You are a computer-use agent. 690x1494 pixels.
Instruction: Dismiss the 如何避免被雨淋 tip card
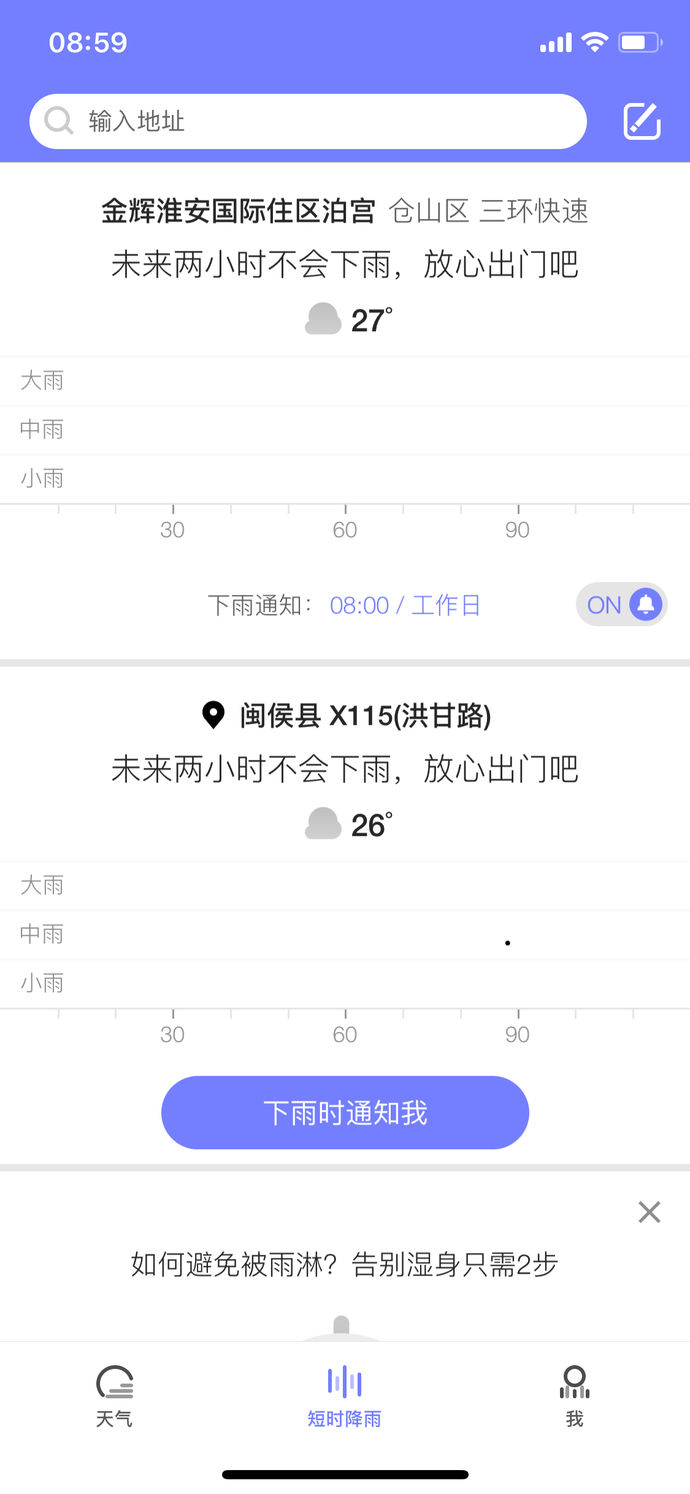pyautogui.click(x=649, y=1212)
